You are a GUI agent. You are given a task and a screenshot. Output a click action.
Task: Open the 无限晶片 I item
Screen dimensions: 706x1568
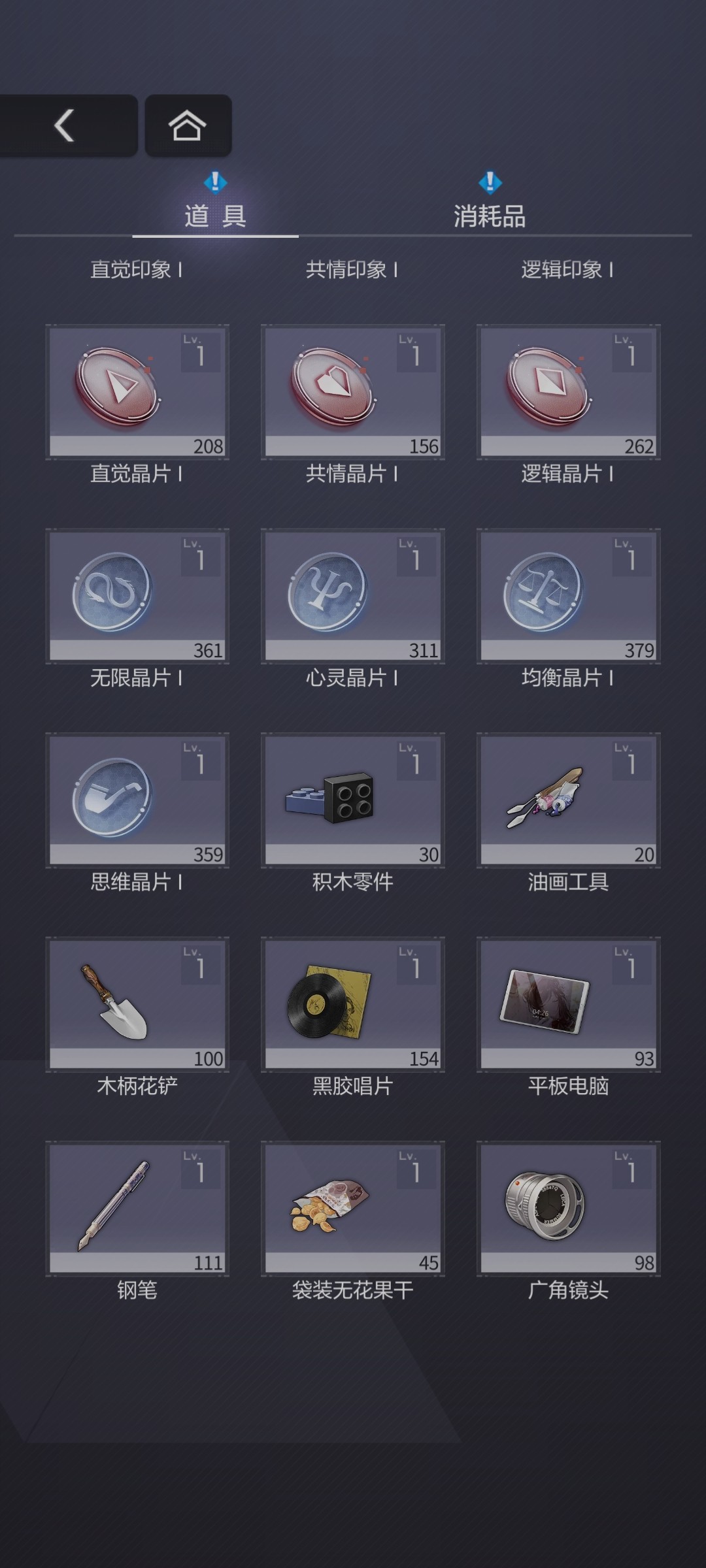(x=137, y=596)
